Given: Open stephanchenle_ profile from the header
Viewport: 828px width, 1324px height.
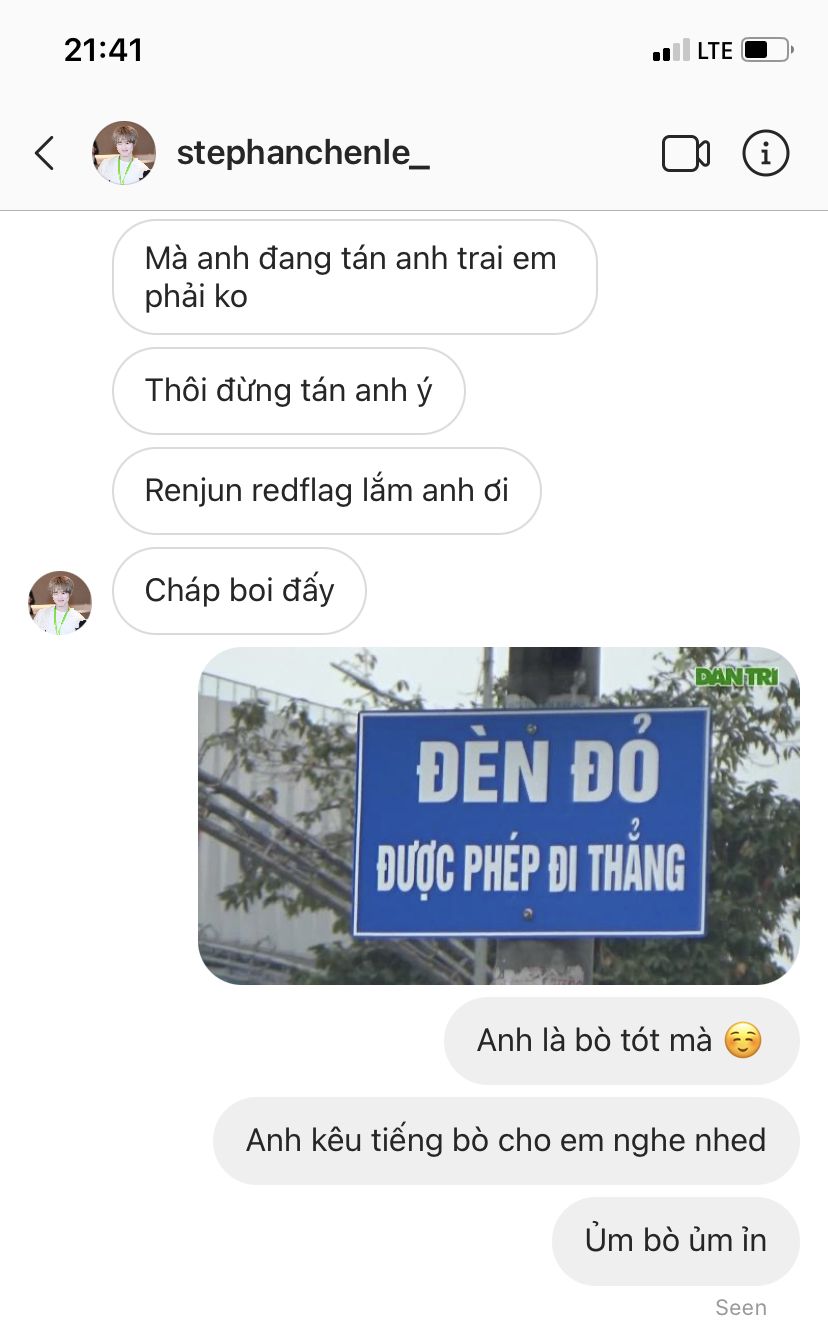Looking at the screenshot, I should pos(302,153).
